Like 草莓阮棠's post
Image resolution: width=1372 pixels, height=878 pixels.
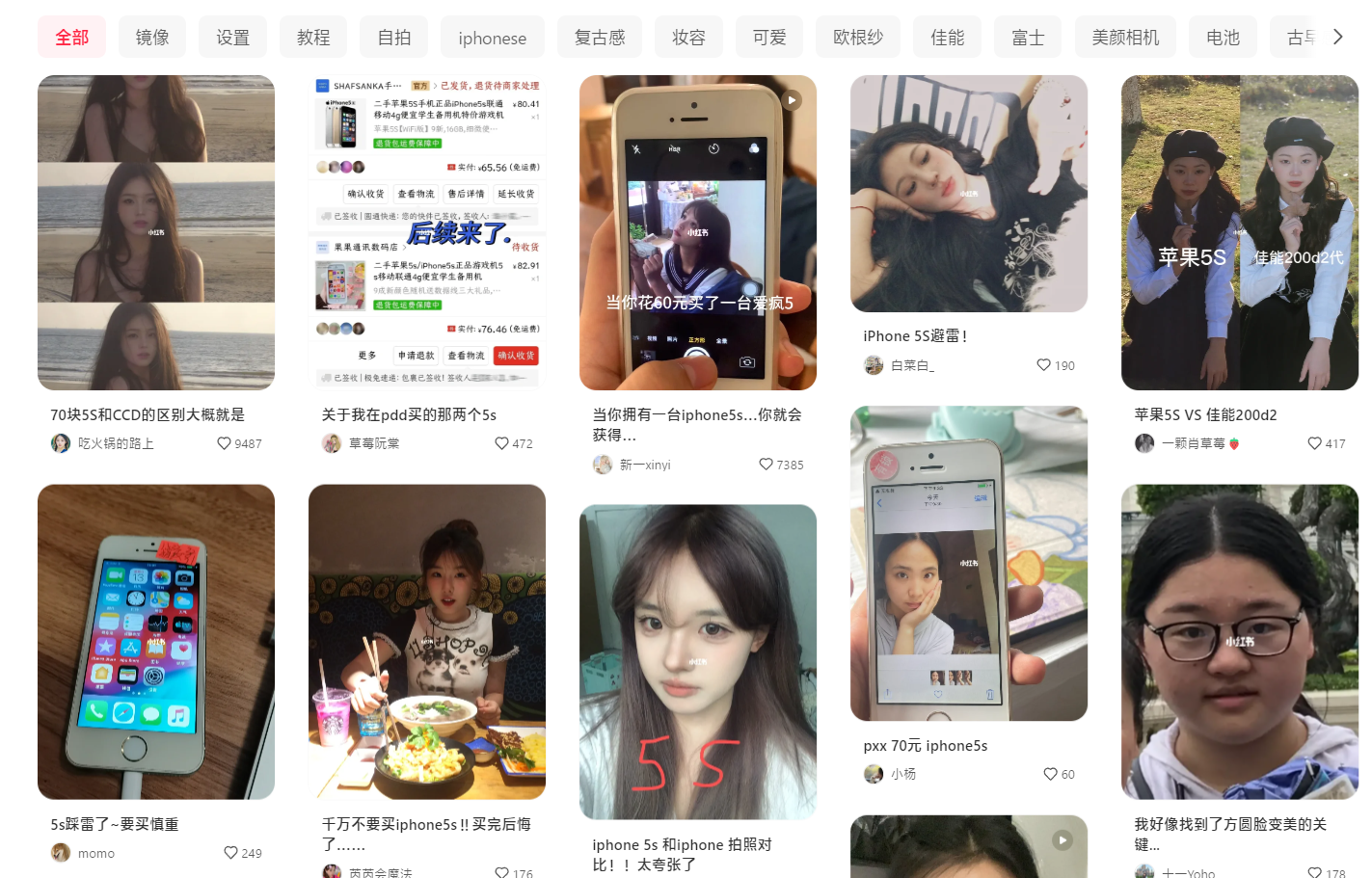pyautogui.click(x=501, y=443)
